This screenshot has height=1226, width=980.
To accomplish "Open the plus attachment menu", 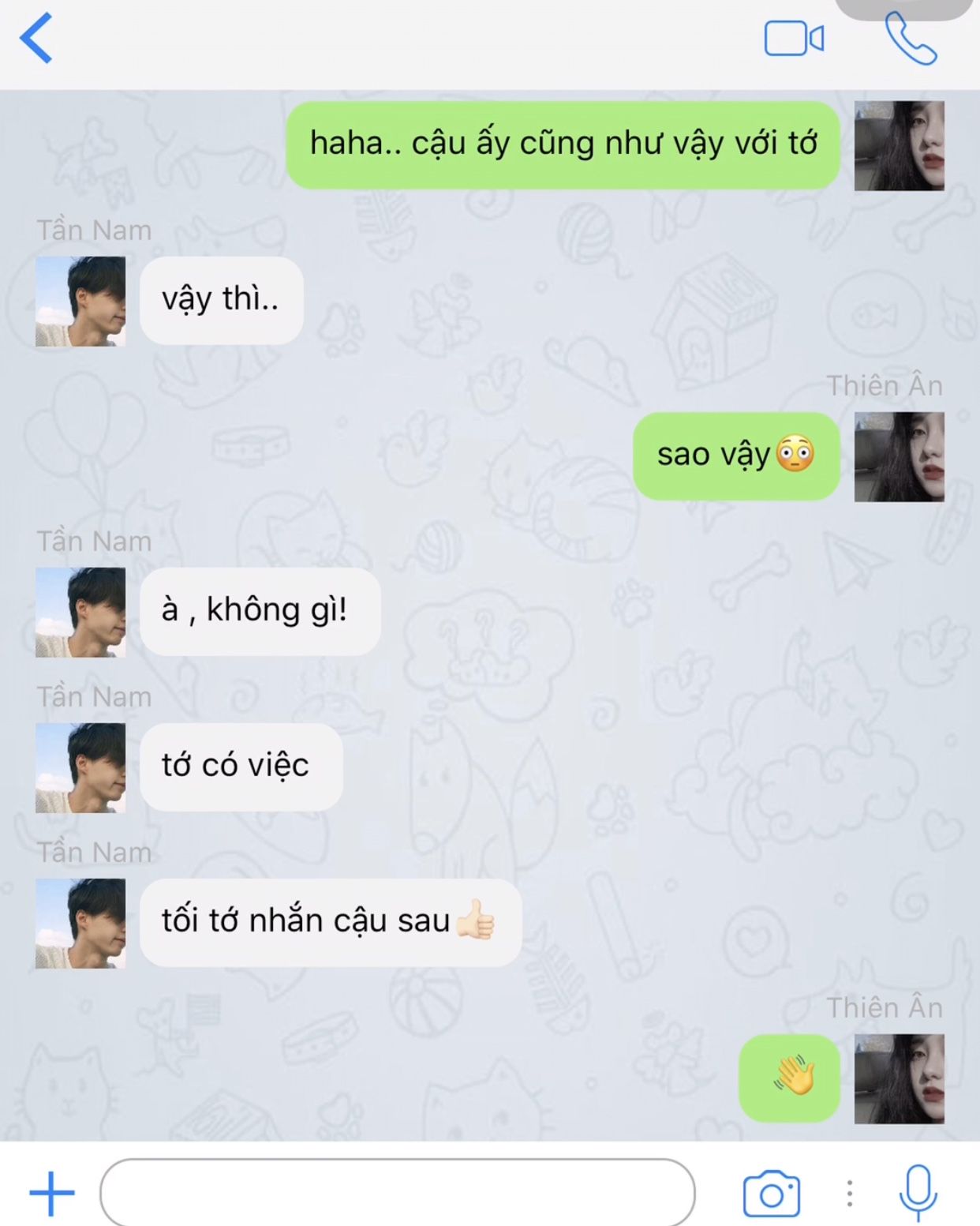I will tap(52, 1192).
